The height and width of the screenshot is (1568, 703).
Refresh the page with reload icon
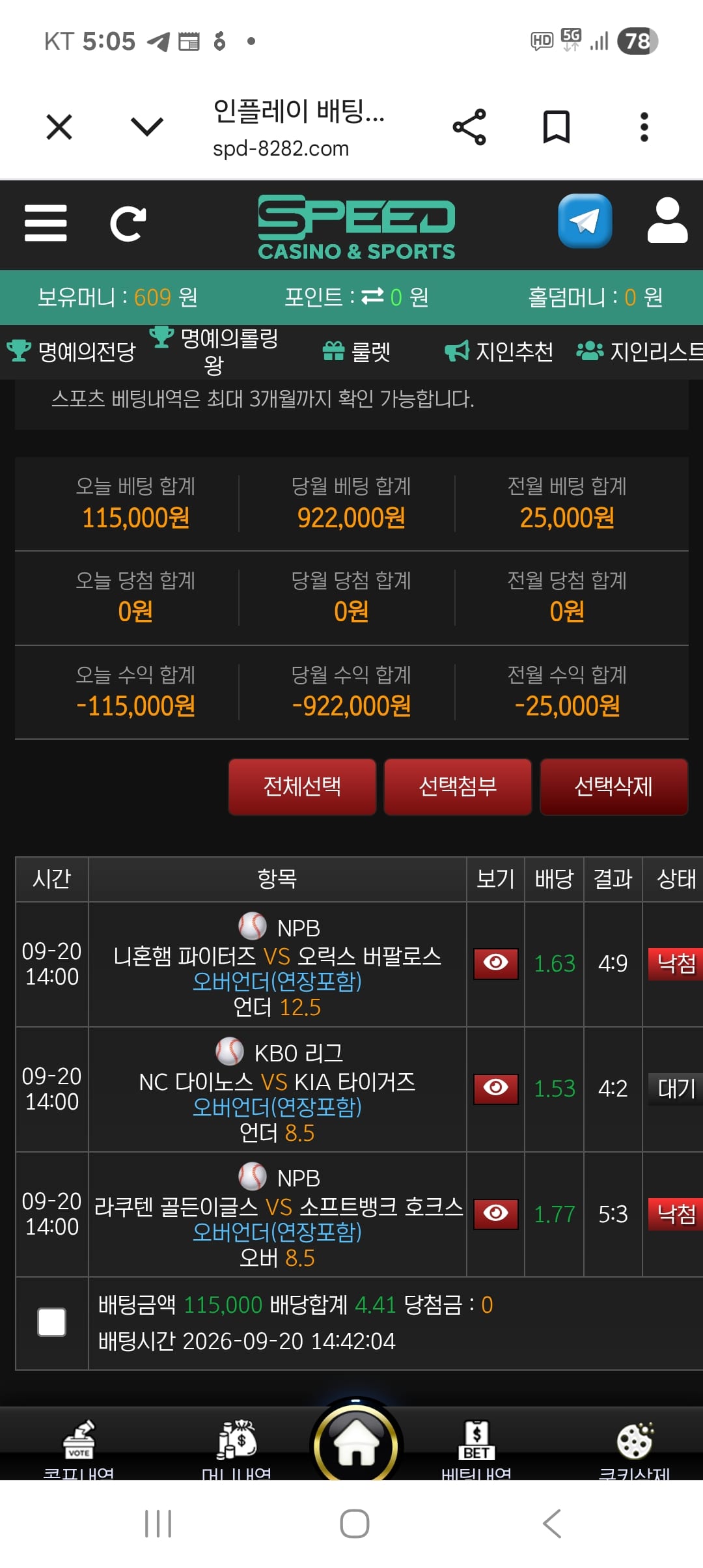point(128,224)
